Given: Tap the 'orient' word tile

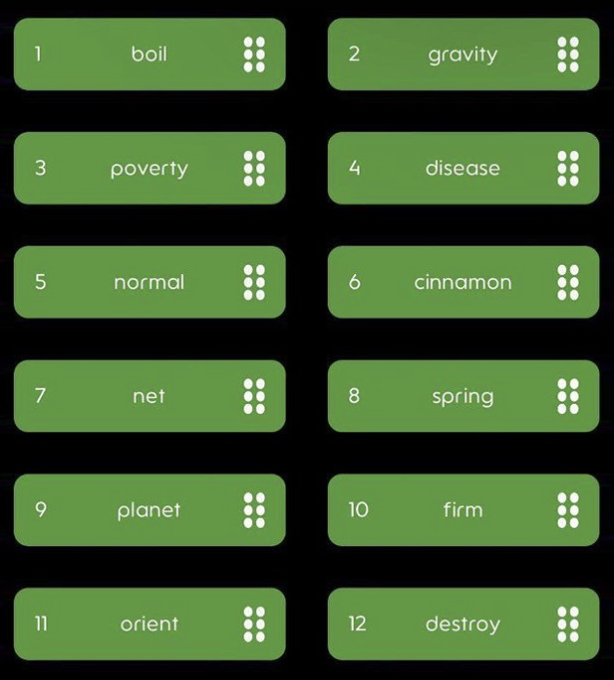Looking at the screenshot, I should (149, 624).
